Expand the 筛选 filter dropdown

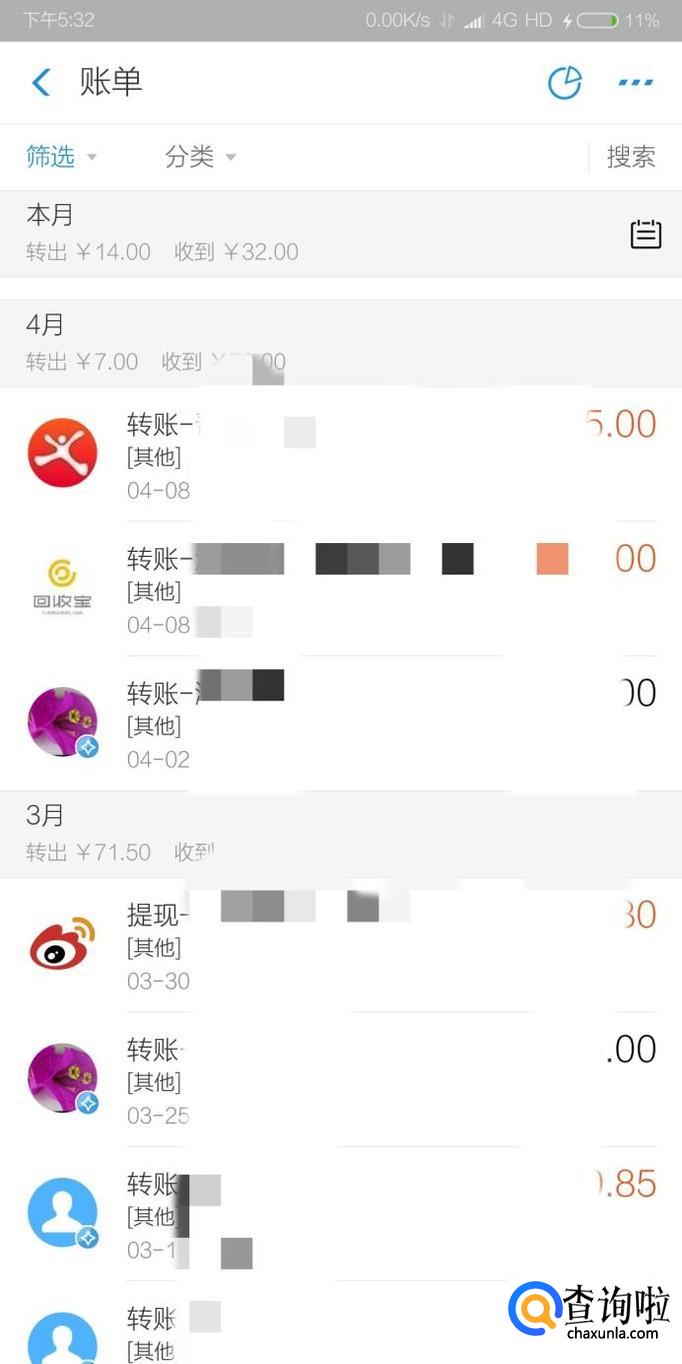coord(60,157)
